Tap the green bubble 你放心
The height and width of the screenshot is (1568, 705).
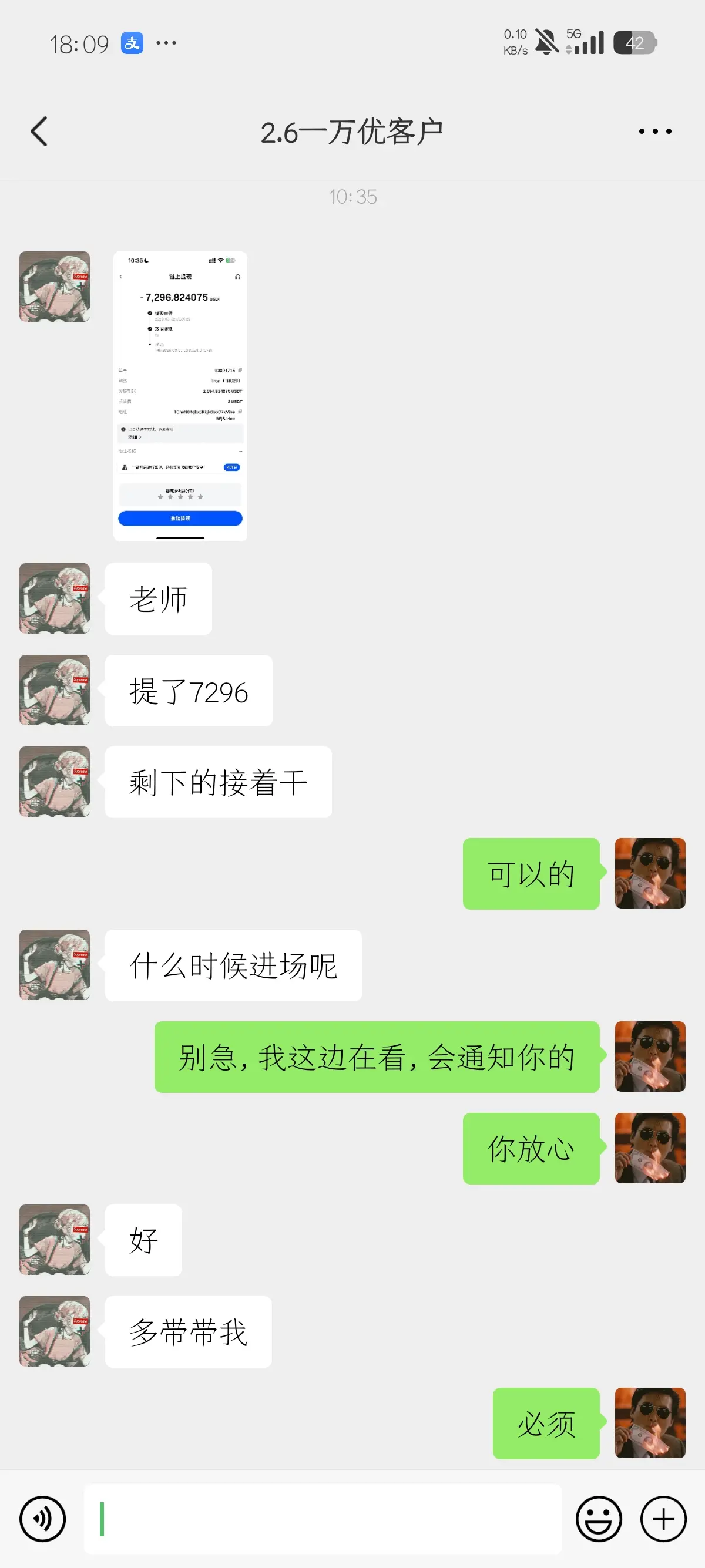tap(531, 1149)
